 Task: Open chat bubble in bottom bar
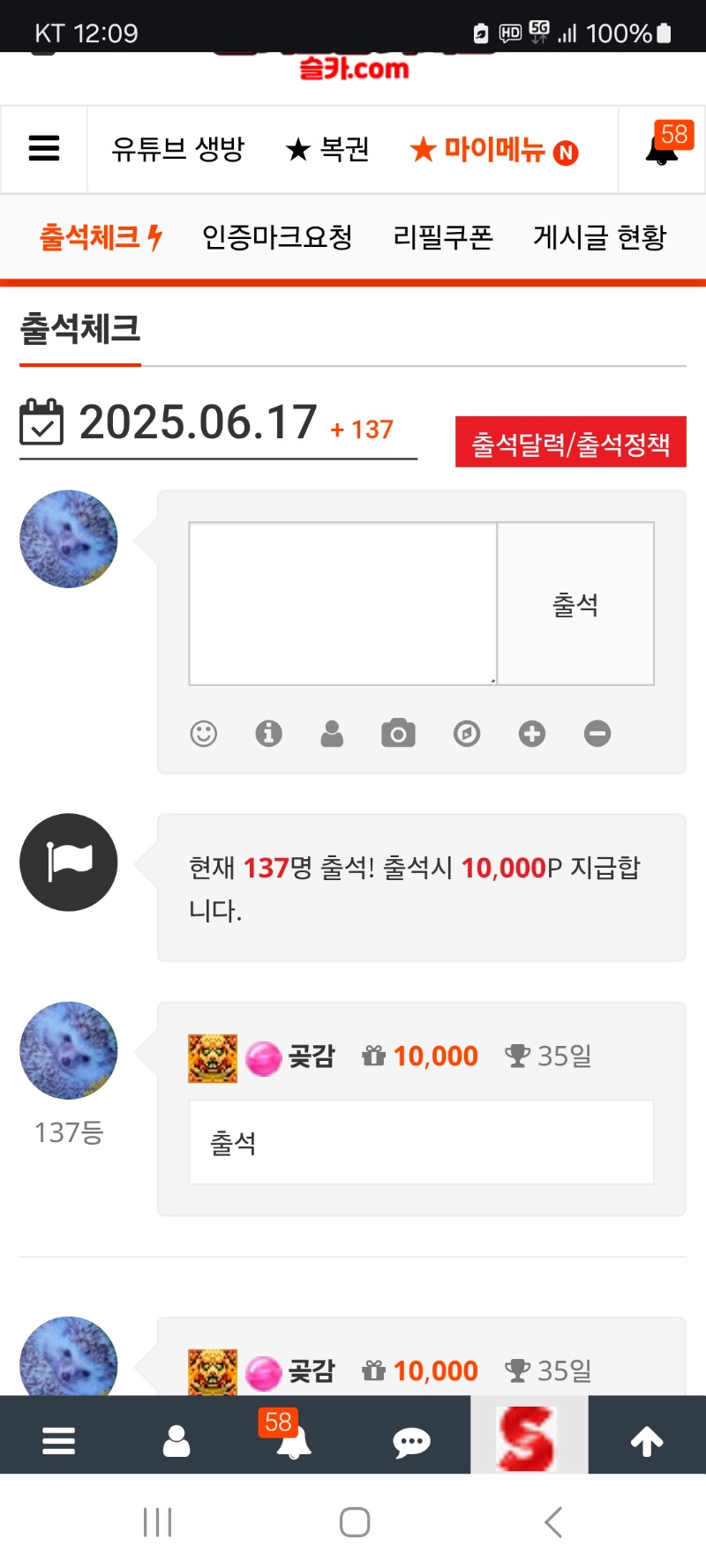point(411,1442)
